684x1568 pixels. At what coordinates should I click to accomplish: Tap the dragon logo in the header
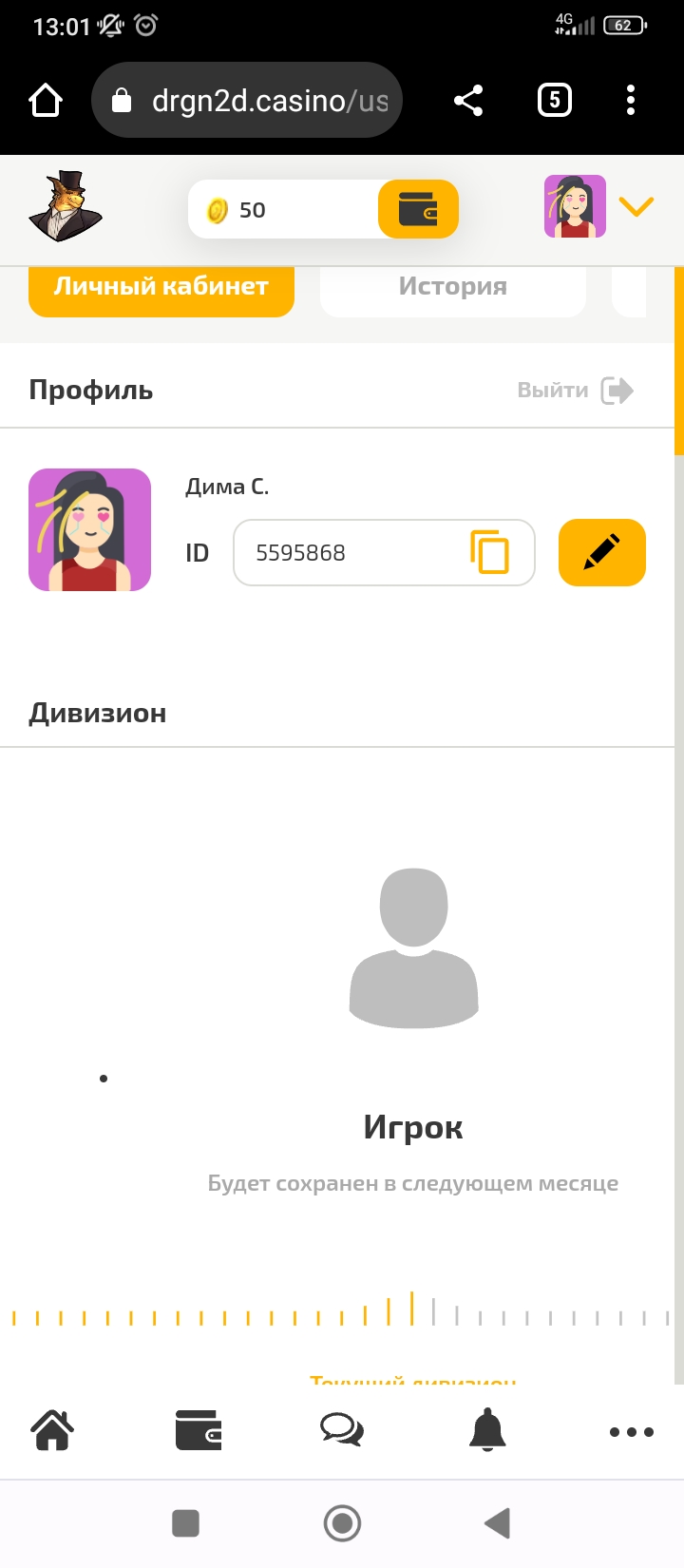point(65,207)
